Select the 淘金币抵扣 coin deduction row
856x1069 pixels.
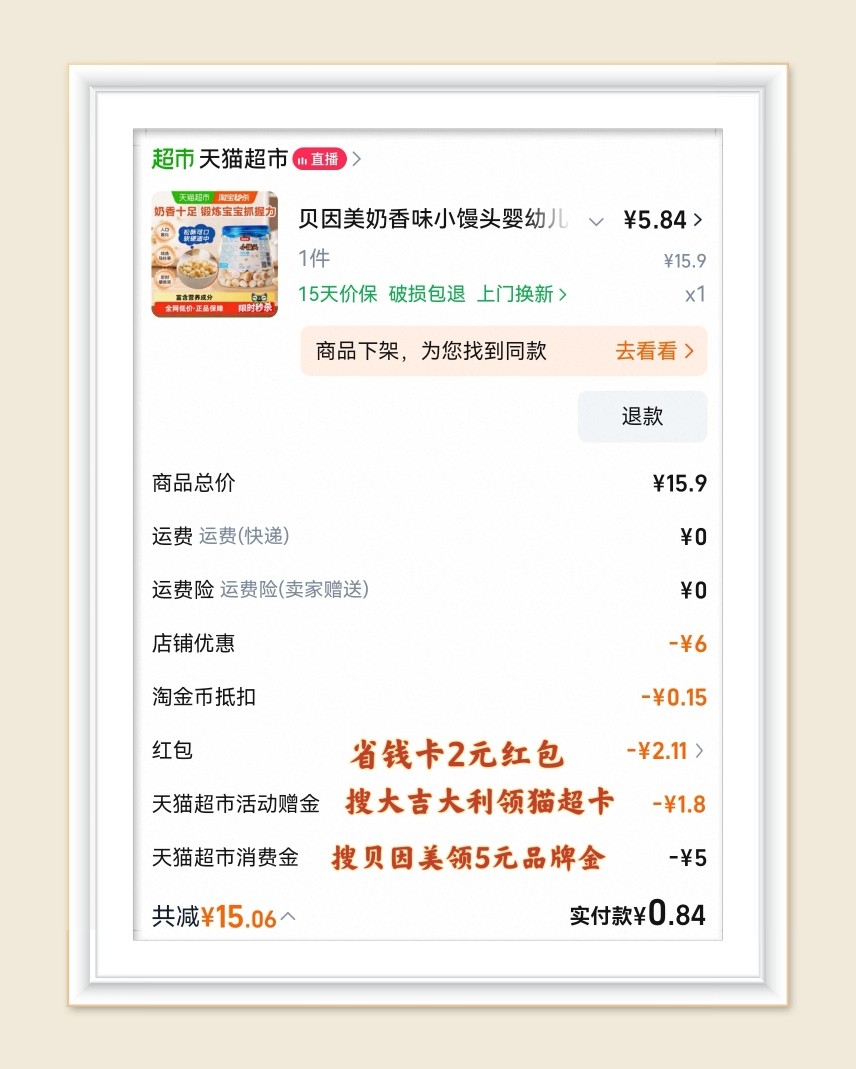(x=204, y=697)
